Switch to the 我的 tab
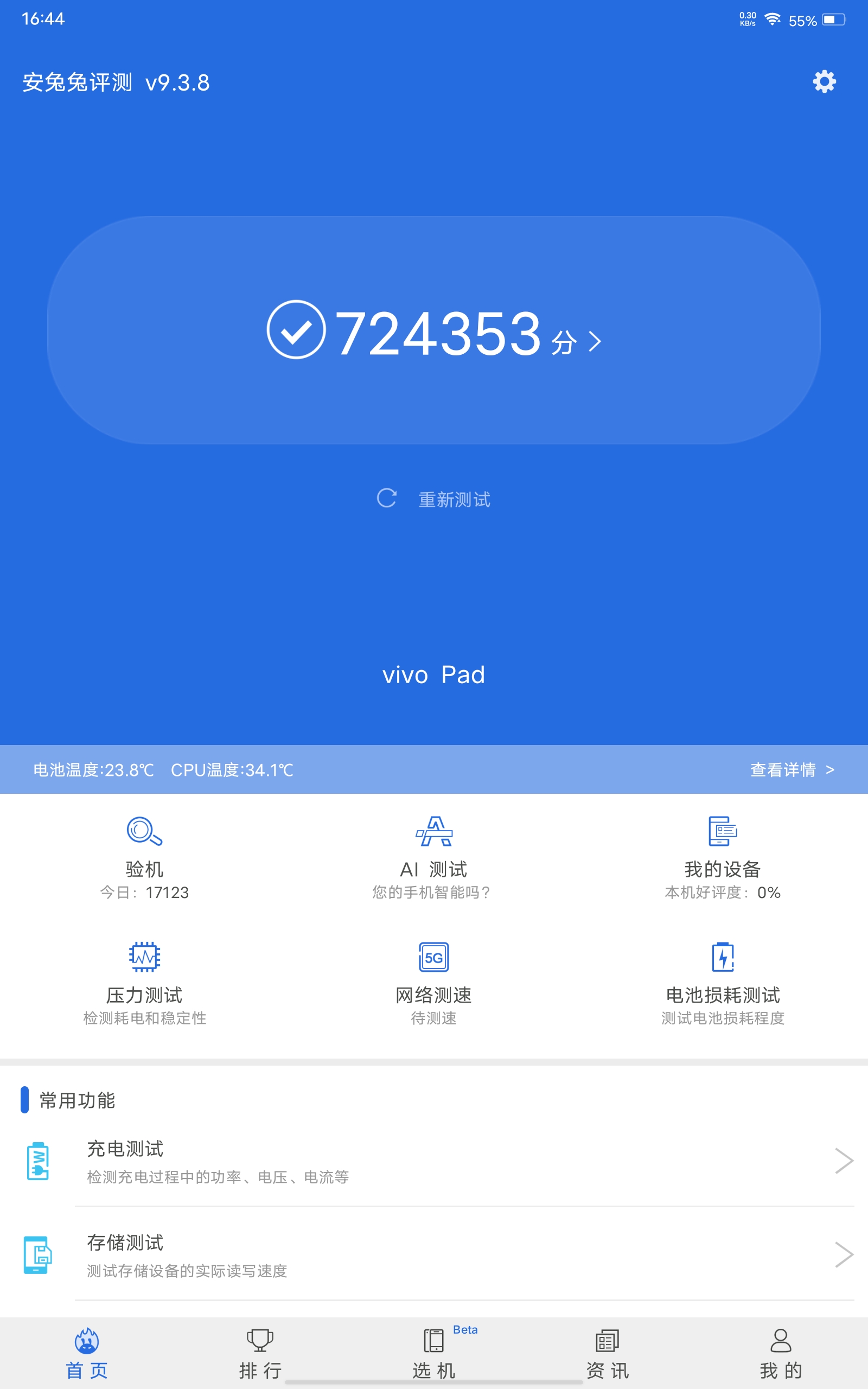868x1389 pixels. point(781,1354)
